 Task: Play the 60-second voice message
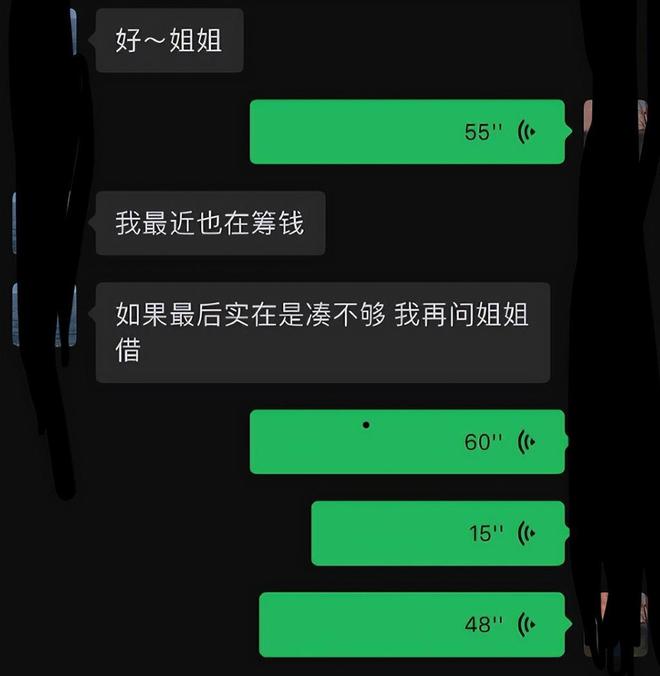[407, 442]
